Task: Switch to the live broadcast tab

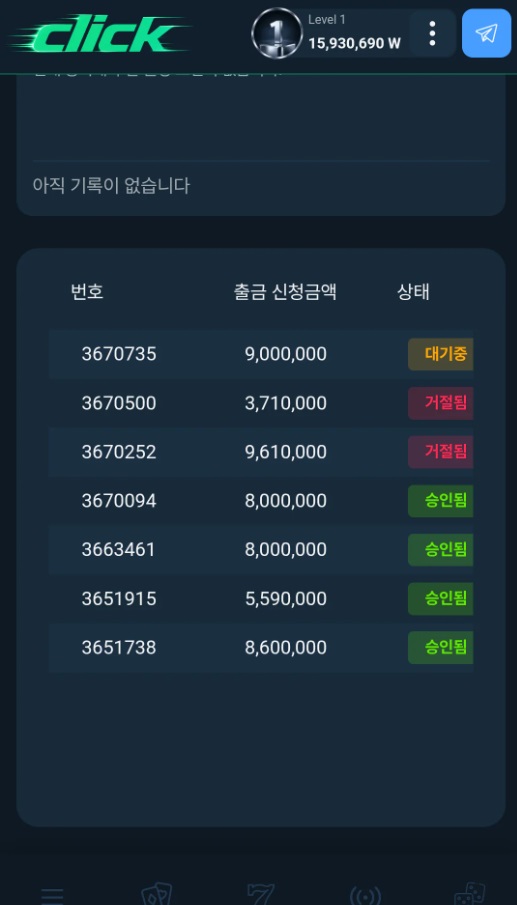Action: 365,896
